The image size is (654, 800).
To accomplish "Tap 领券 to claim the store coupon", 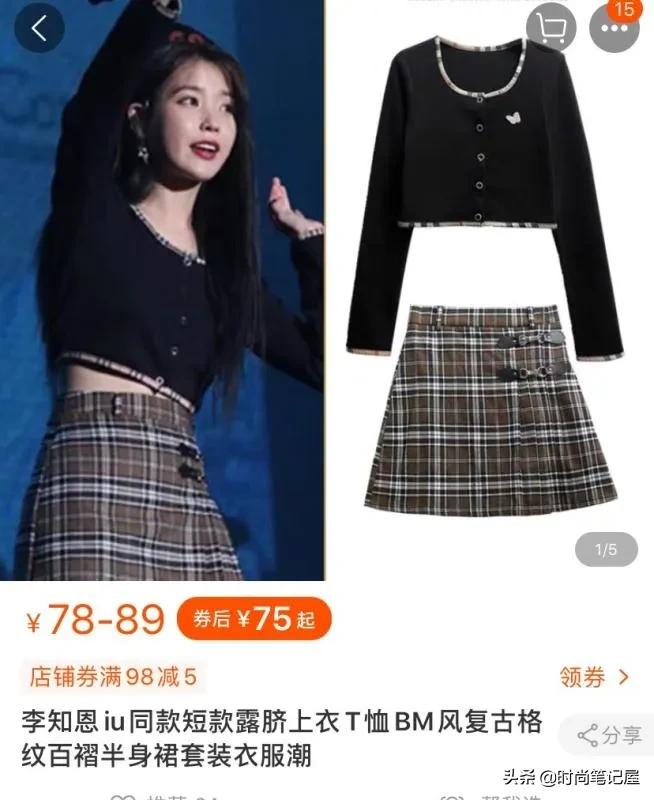I will 595,678.
